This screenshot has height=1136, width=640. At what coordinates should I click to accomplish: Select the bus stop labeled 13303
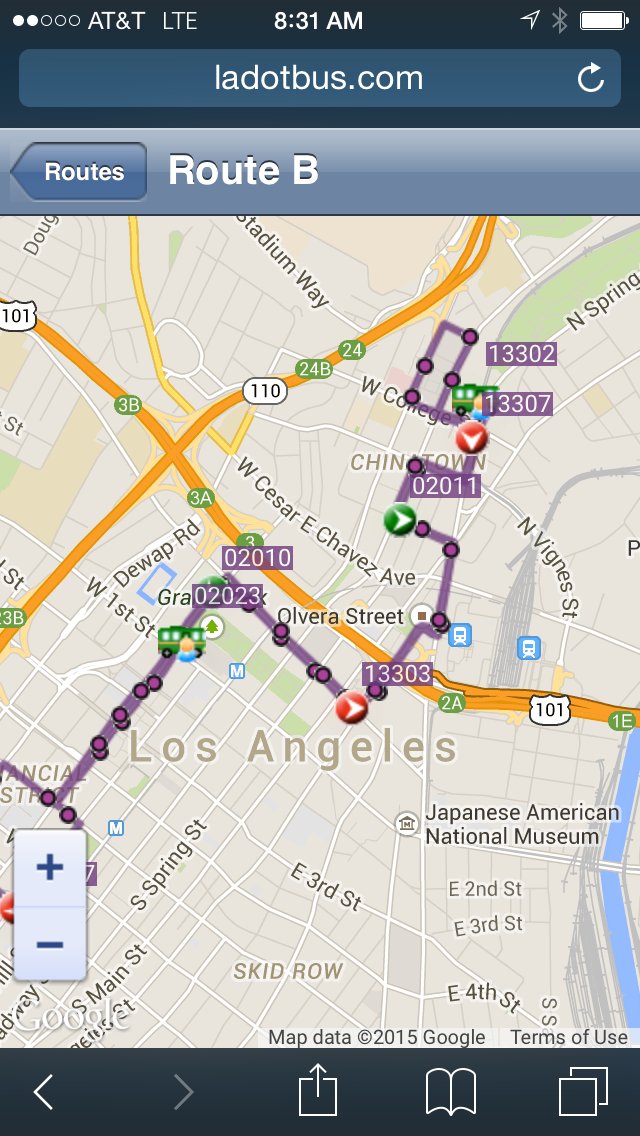pyautogui.click(x=397, y=674)
